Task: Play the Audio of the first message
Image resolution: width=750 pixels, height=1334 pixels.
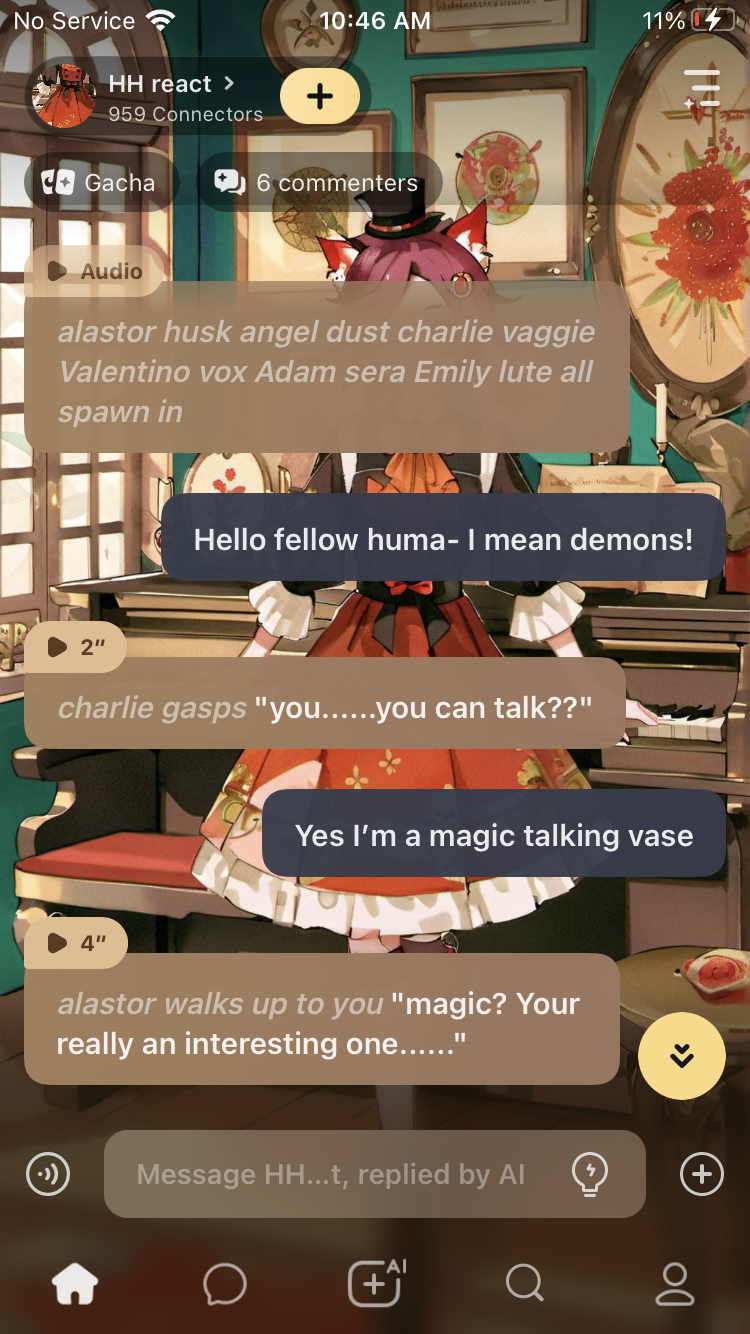Action: tap(94, 271)
